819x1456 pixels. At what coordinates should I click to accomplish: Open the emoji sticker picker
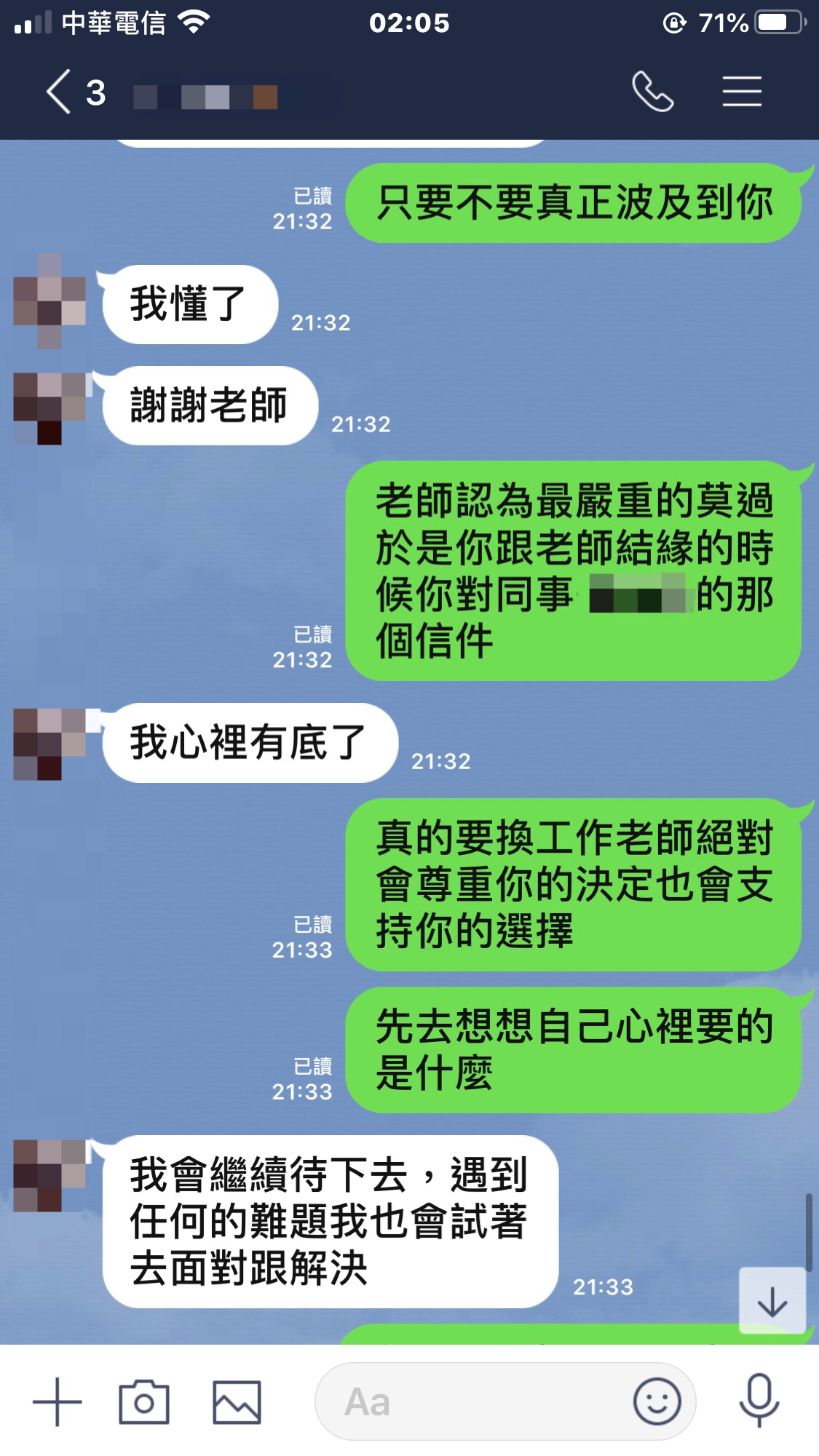tap(657, 1401)
